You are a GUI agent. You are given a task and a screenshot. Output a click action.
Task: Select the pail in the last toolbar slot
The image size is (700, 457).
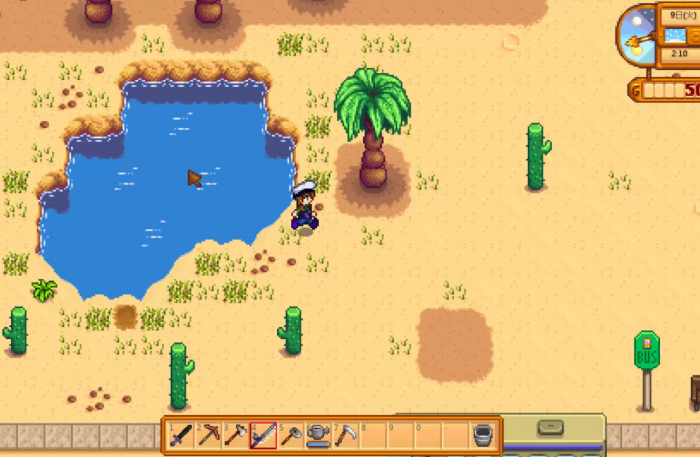pyautogui.click(x=482, y=435)
